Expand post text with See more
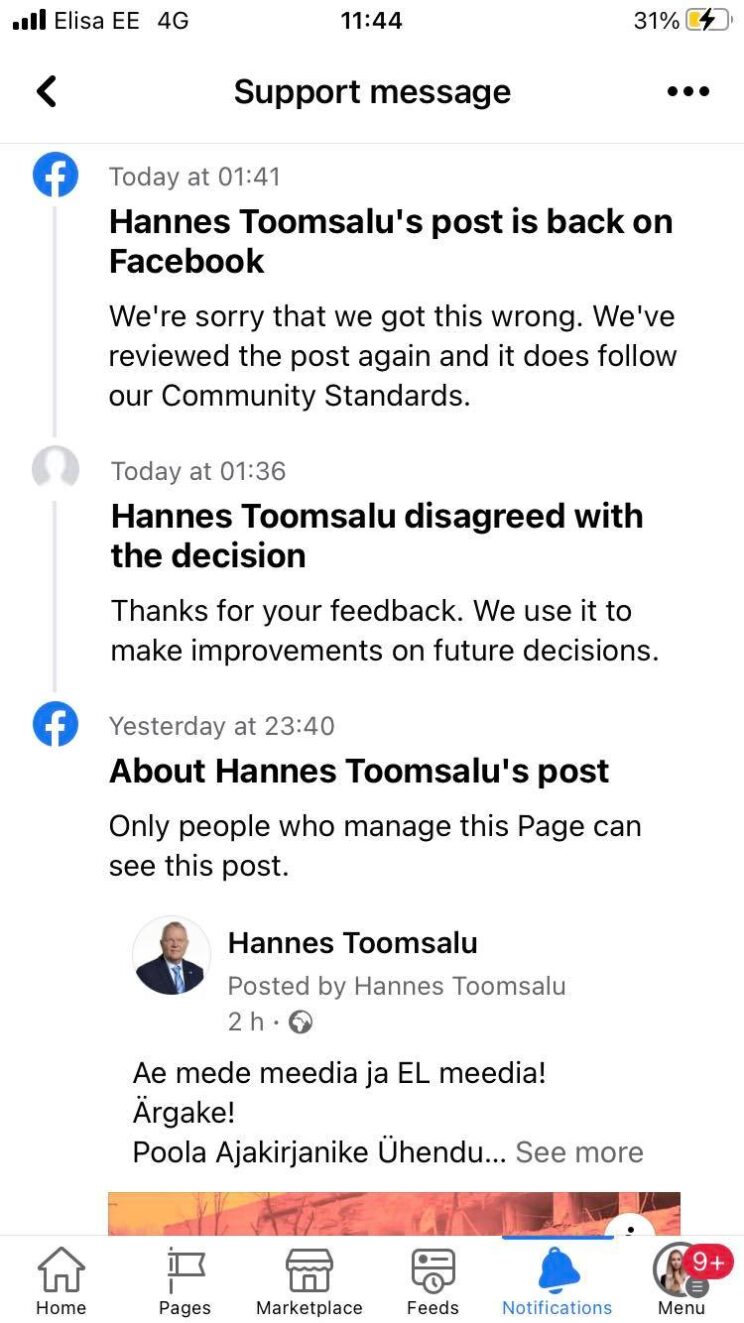 coord(579,1152)
